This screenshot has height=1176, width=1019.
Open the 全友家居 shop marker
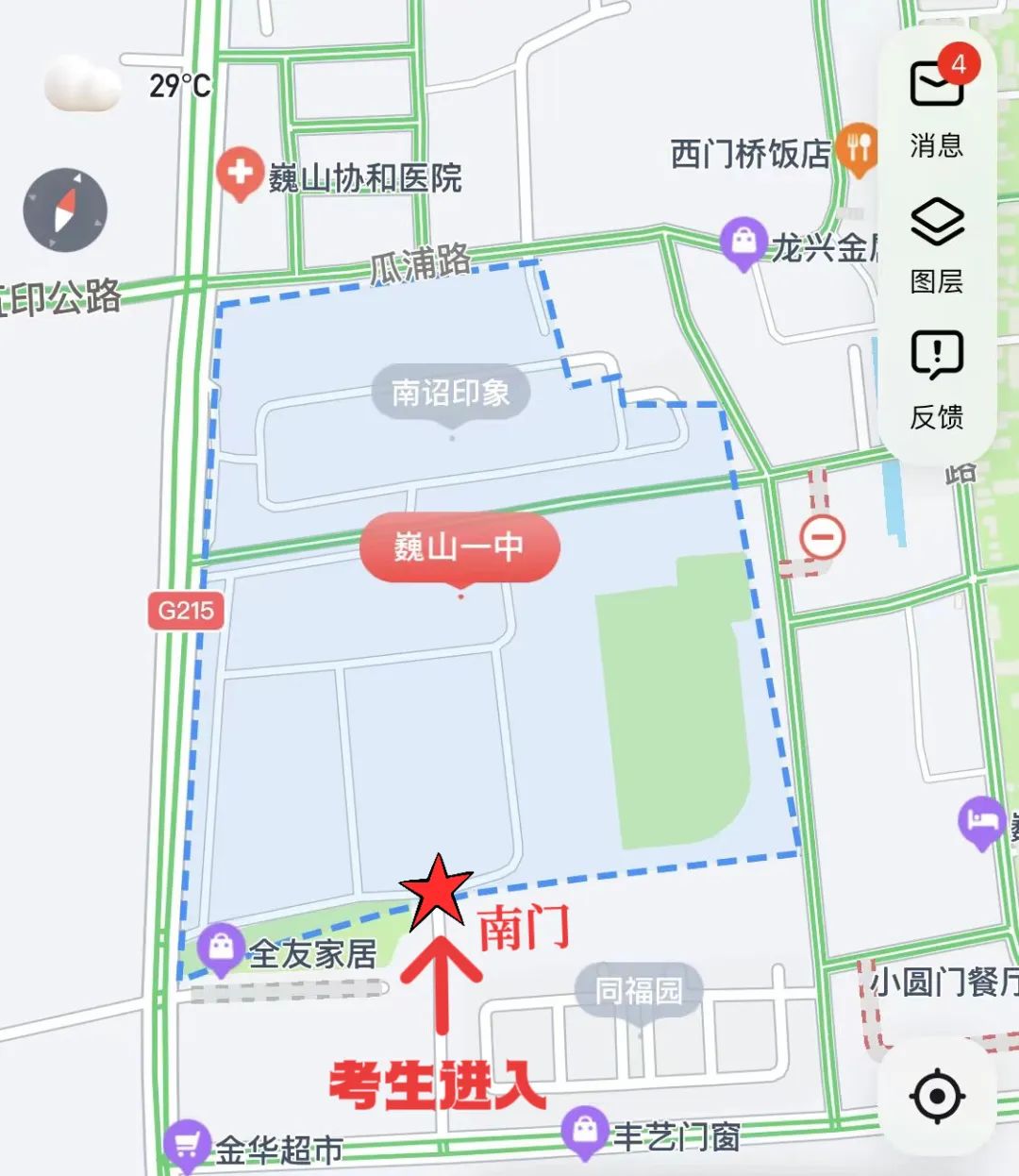(x=222, y=947)
